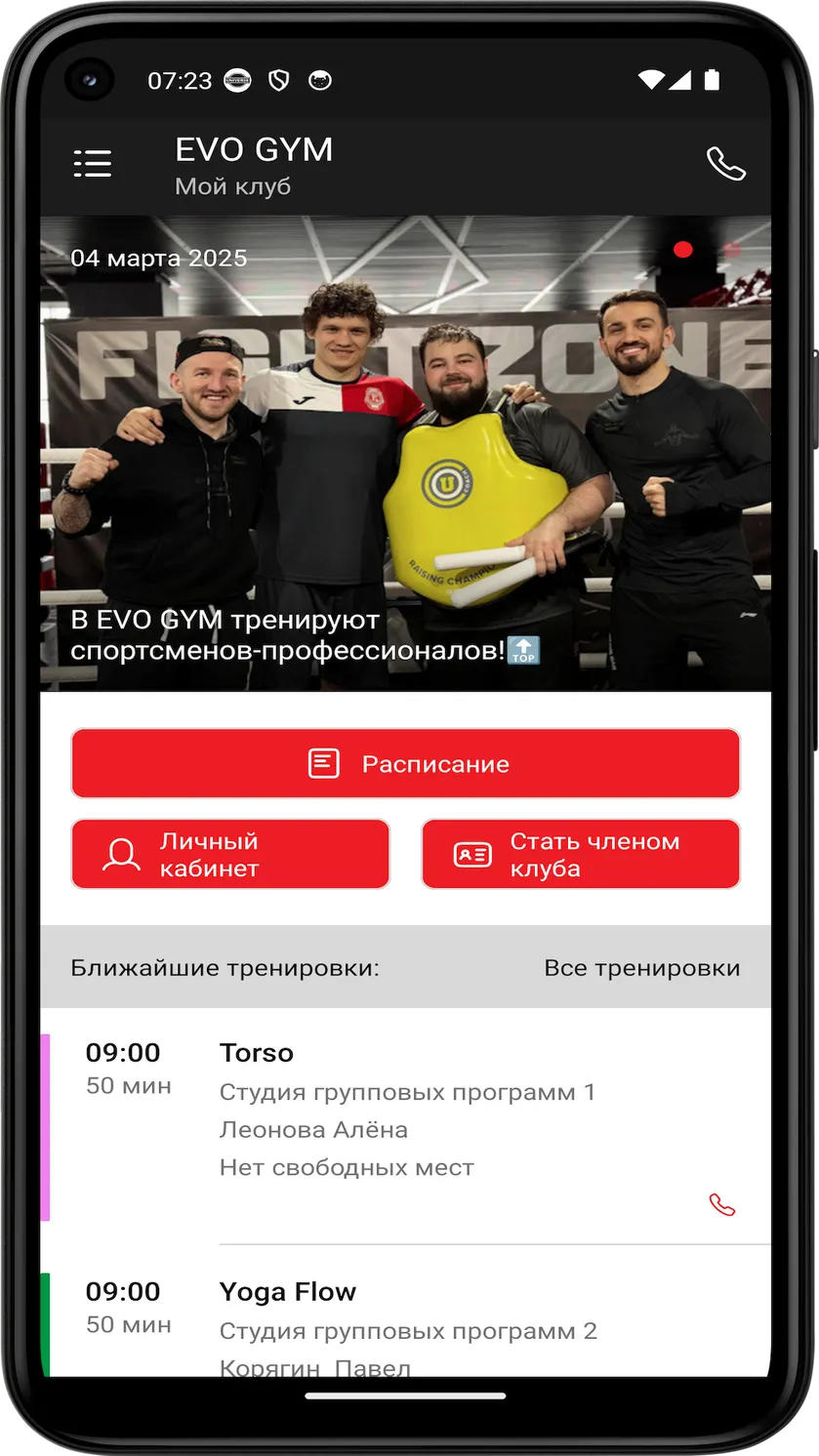Screen dimensions: 819x1456
Task: Tap Стать членом клуба
Action: tap(581, 855)
